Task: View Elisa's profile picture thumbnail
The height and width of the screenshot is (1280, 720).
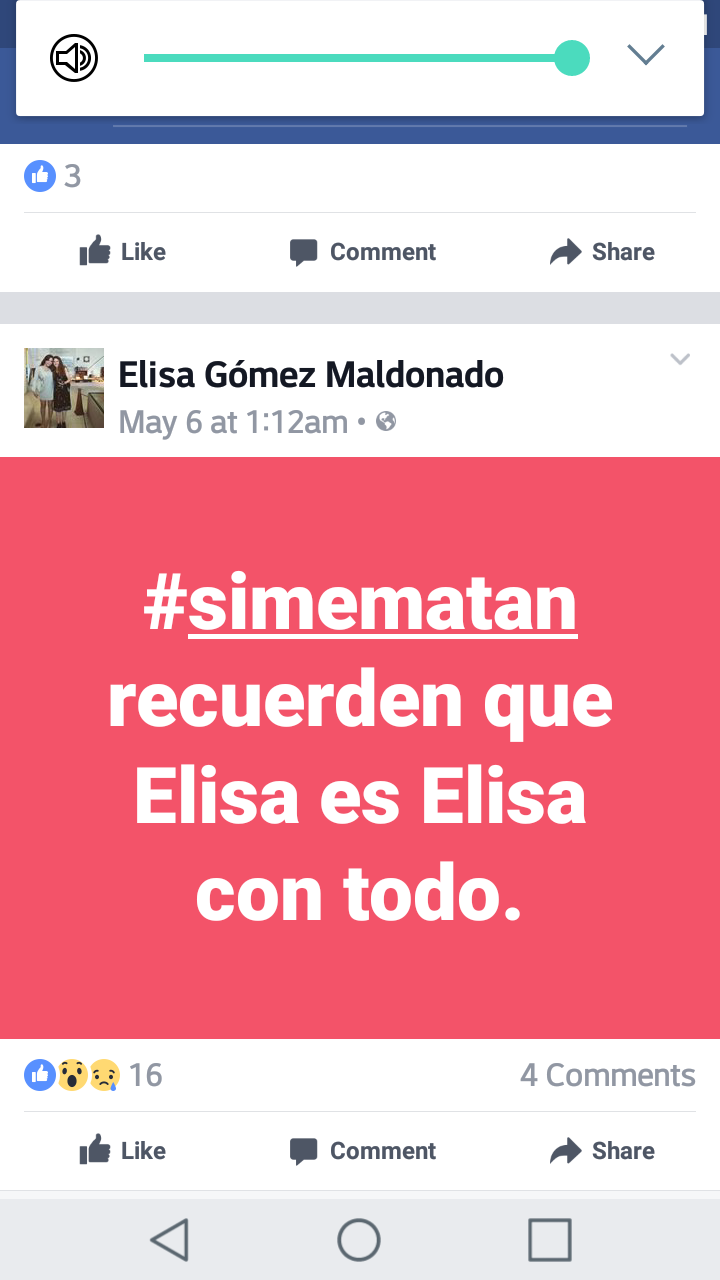Action: pyautogui.click(x=64, y=388)
